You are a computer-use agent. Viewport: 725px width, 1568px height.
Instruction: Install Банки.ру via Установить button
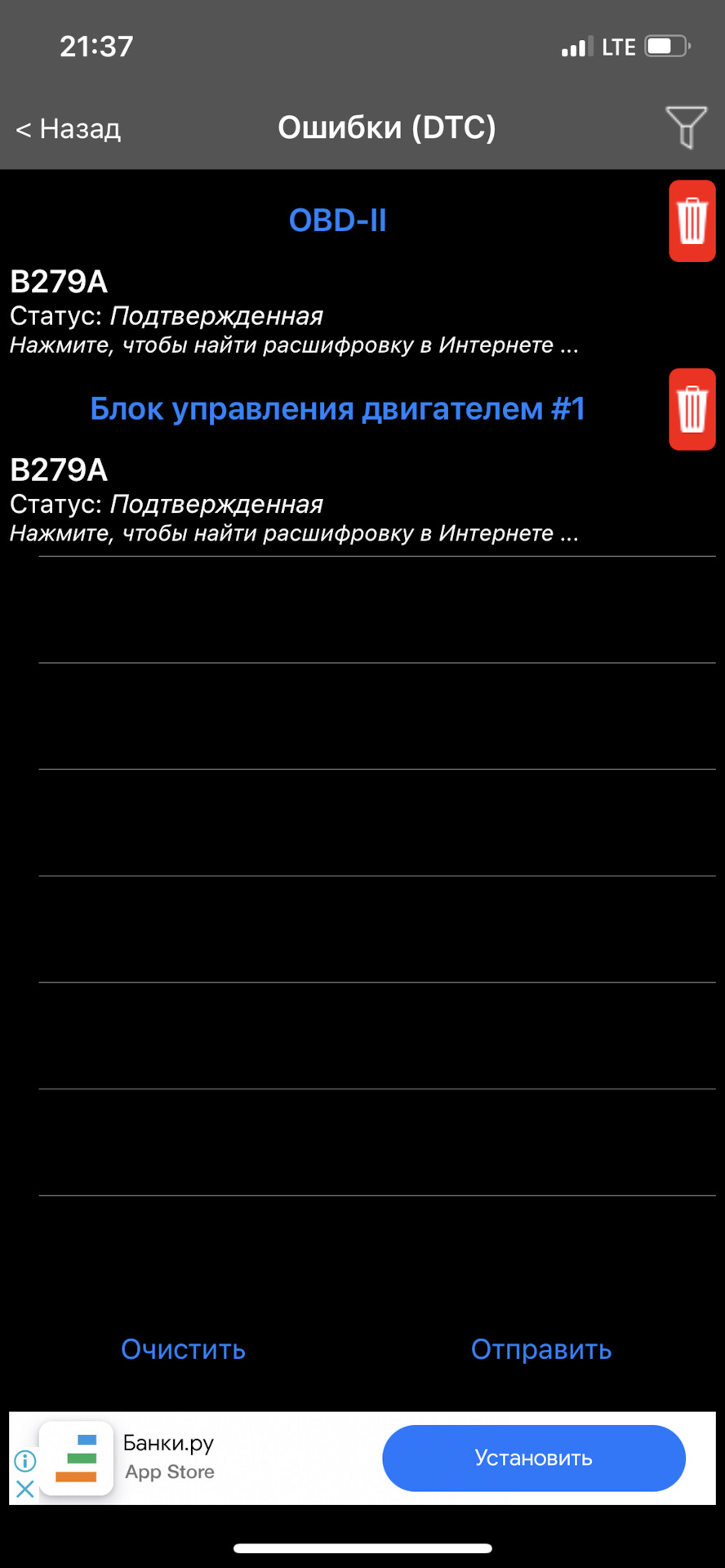(534, 1458)
